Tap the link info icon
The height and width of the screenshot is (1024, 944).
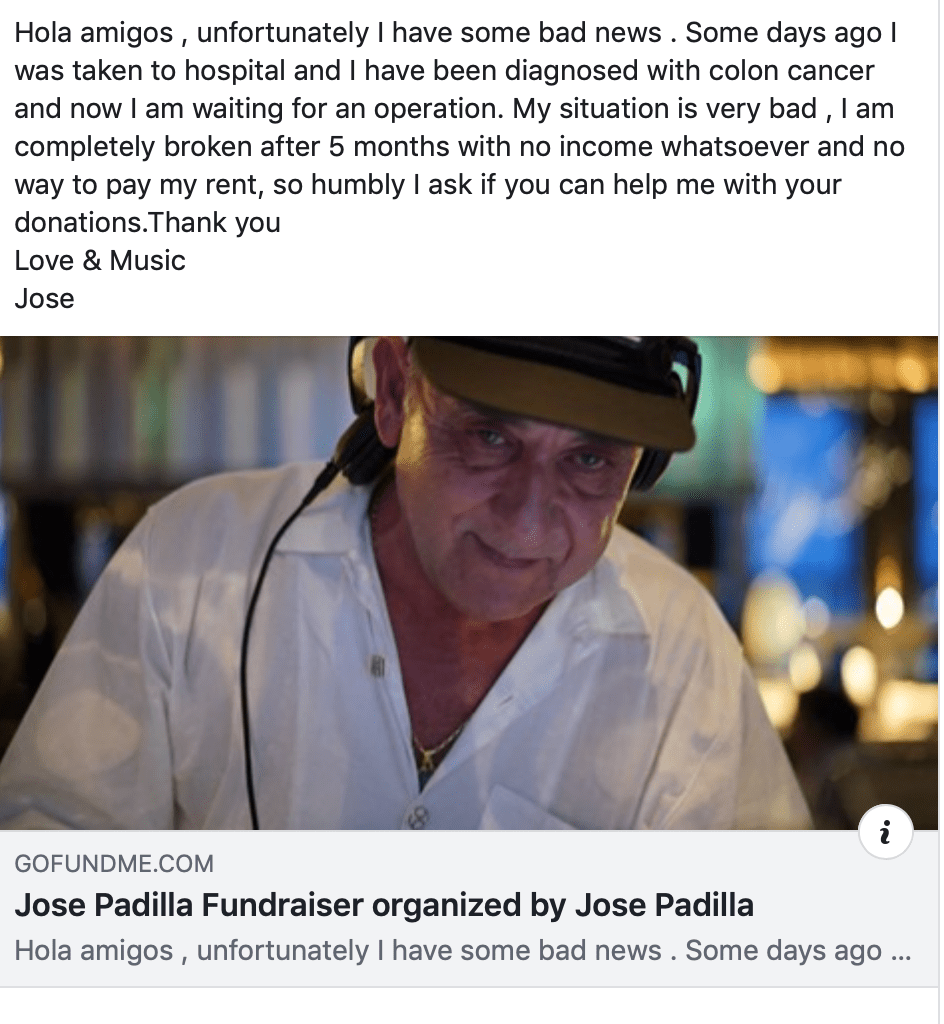pyautogui.click(x=885, y=833)
